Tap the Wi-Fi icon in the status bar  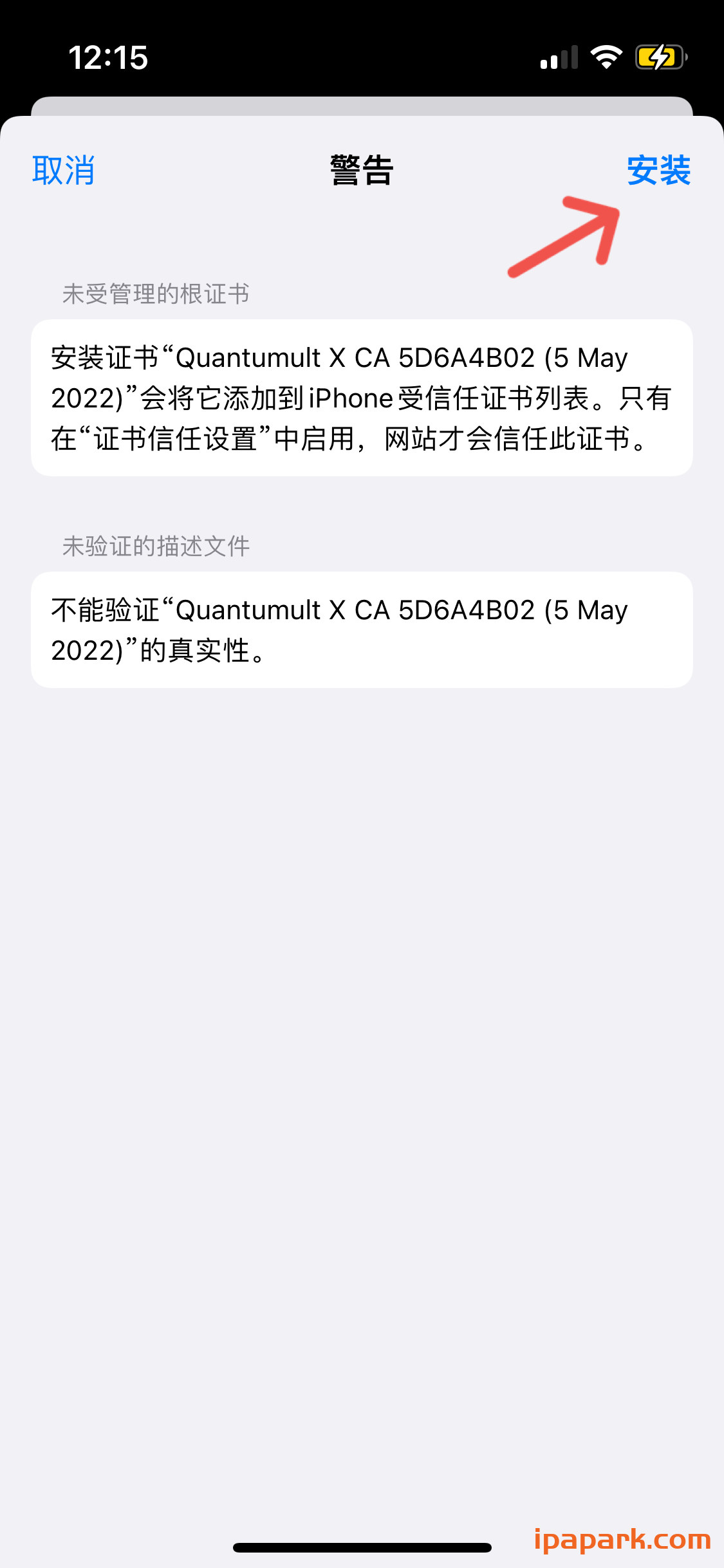[x=606, y=57]
